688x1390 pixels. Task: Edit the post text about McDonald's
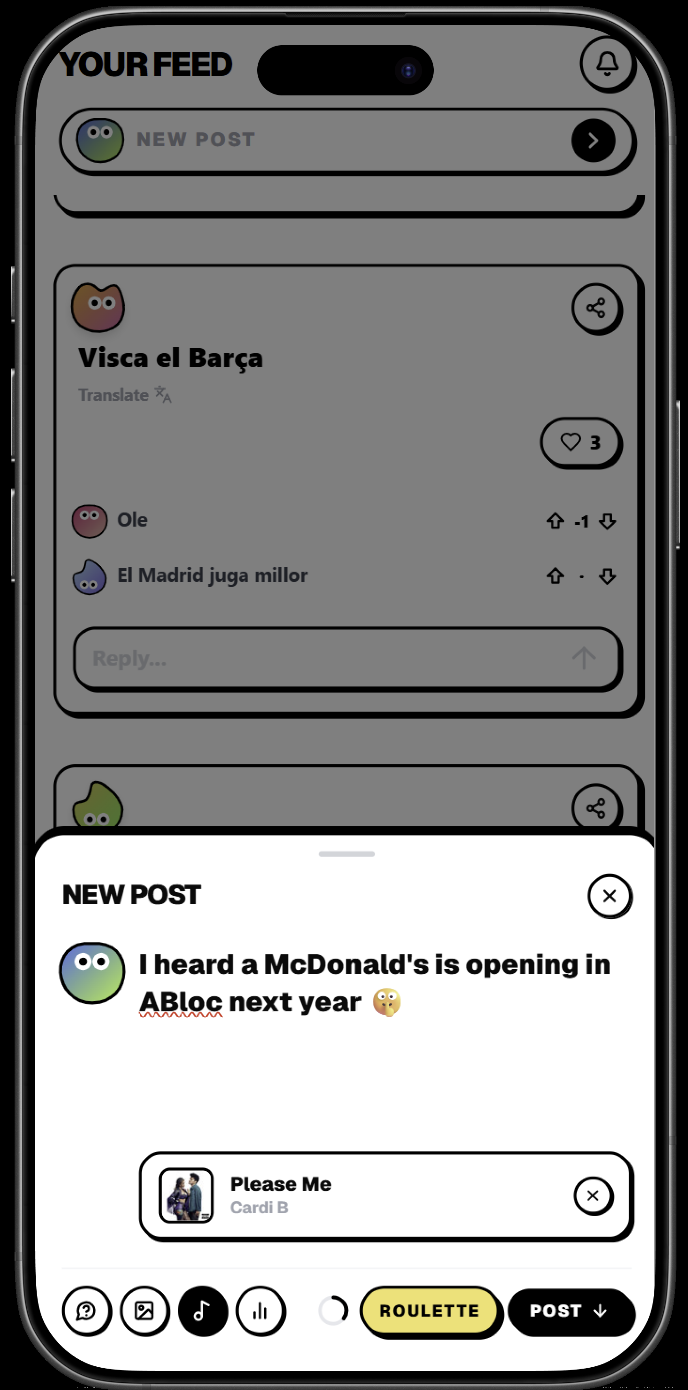(x=375, y=983)
